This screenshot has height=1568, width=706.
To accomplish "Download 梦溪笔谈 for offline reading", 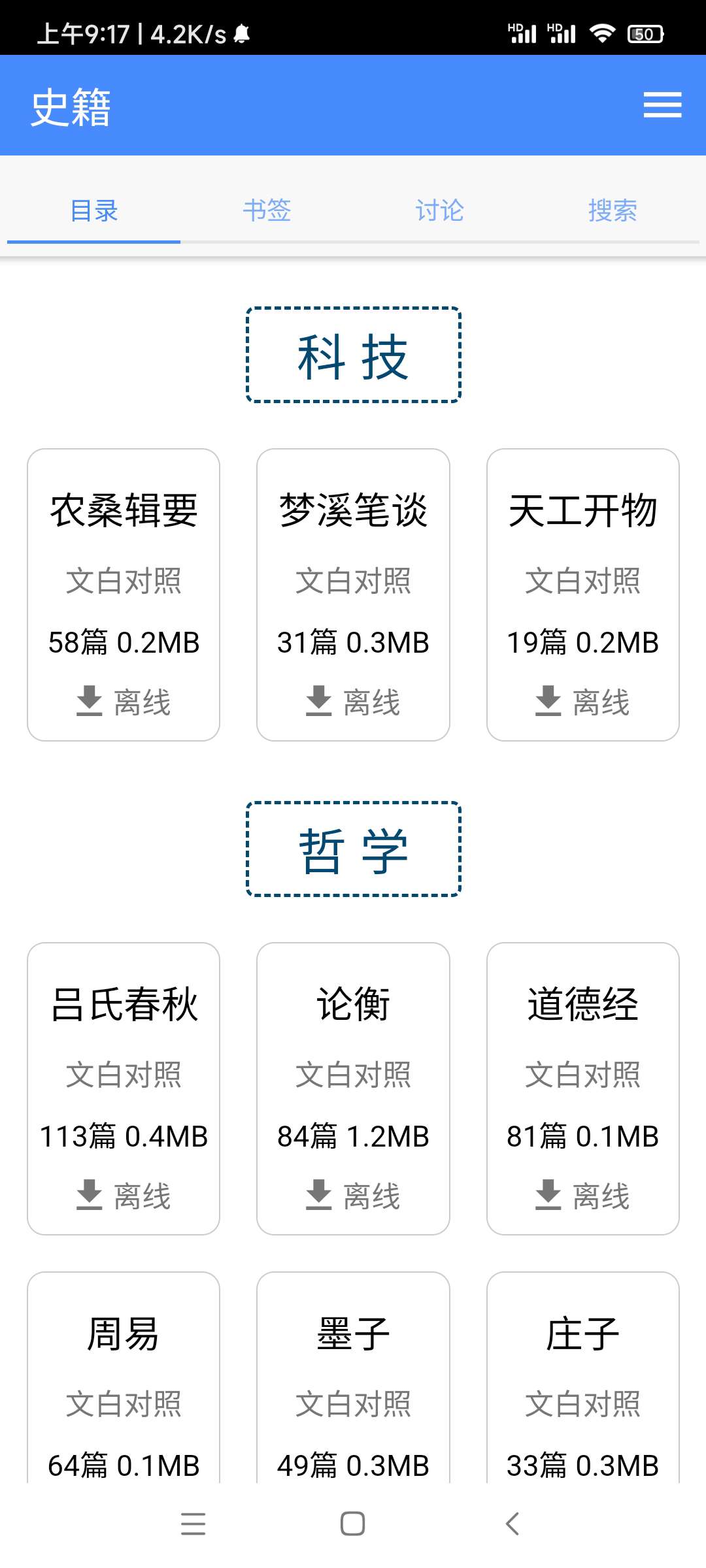I will [353, 702].
